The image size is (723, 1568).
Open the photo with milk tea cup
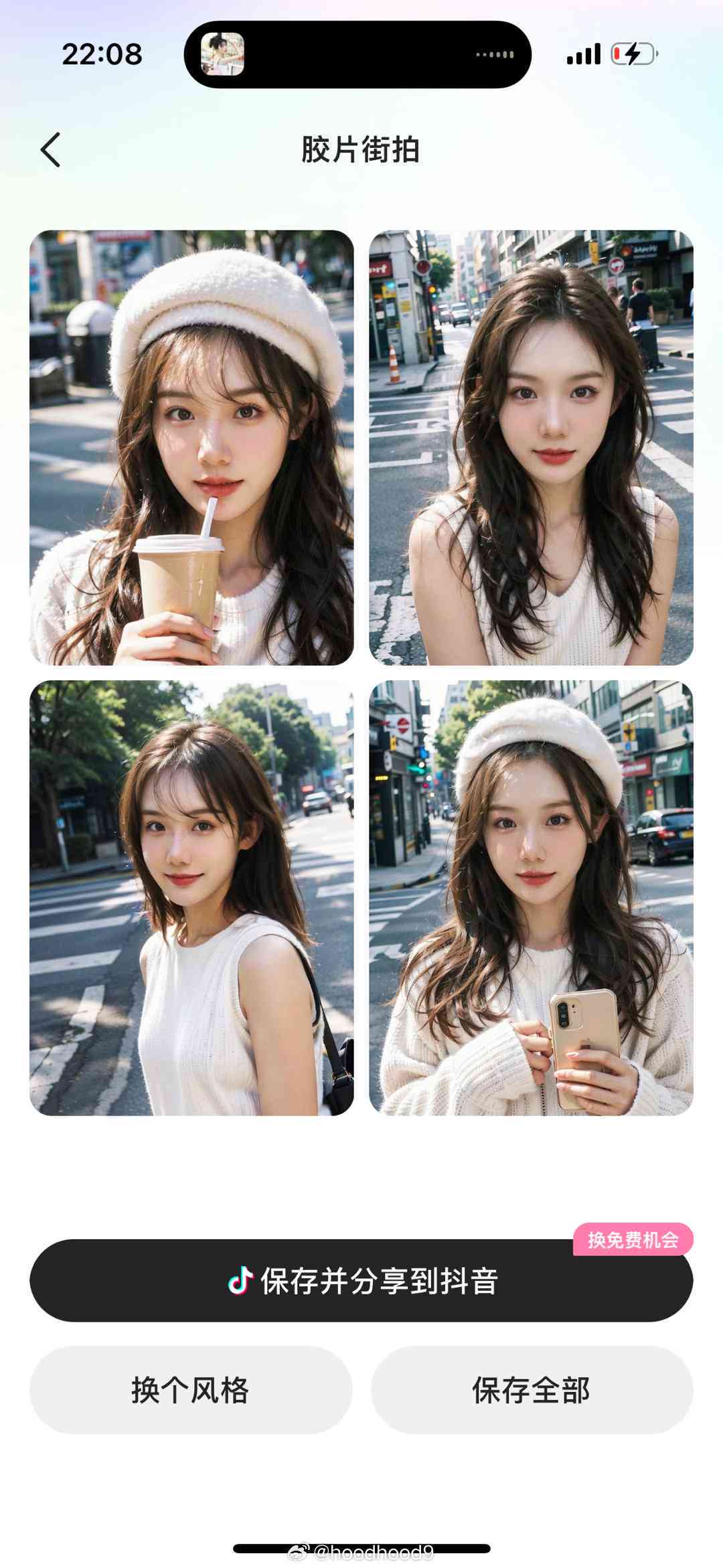pos(191,447)
